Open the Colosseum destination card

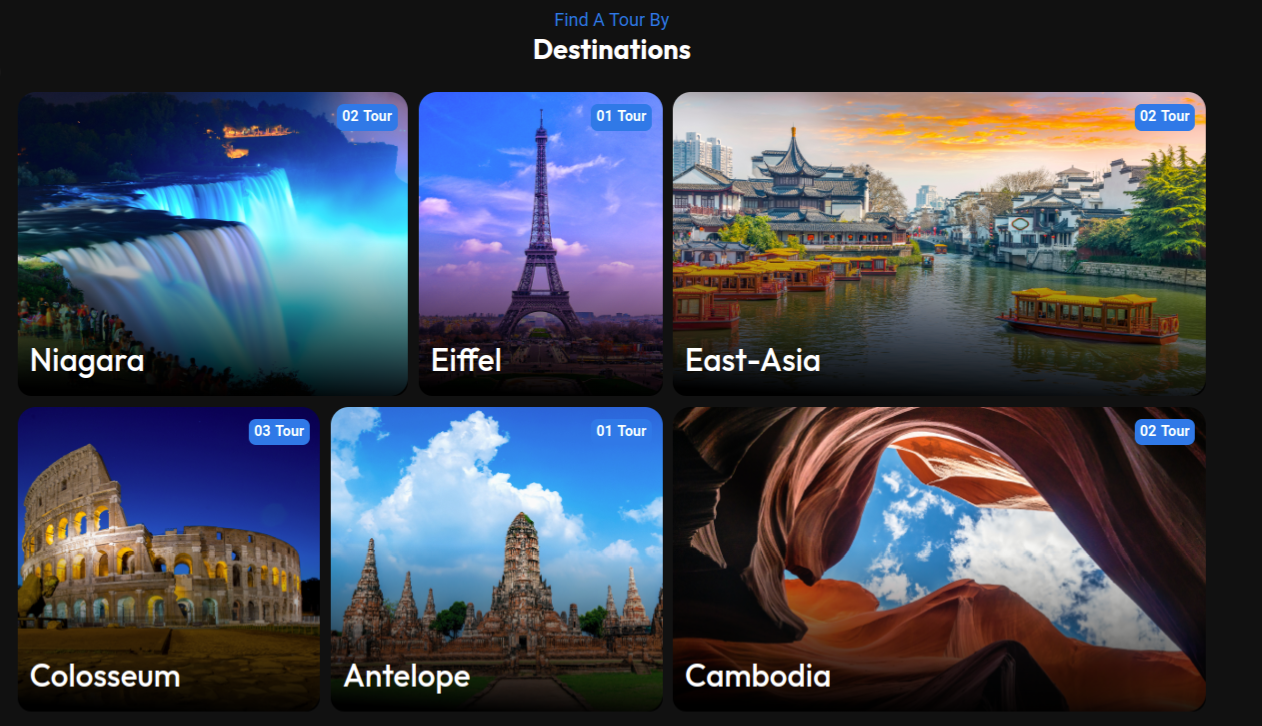(168, 558)
